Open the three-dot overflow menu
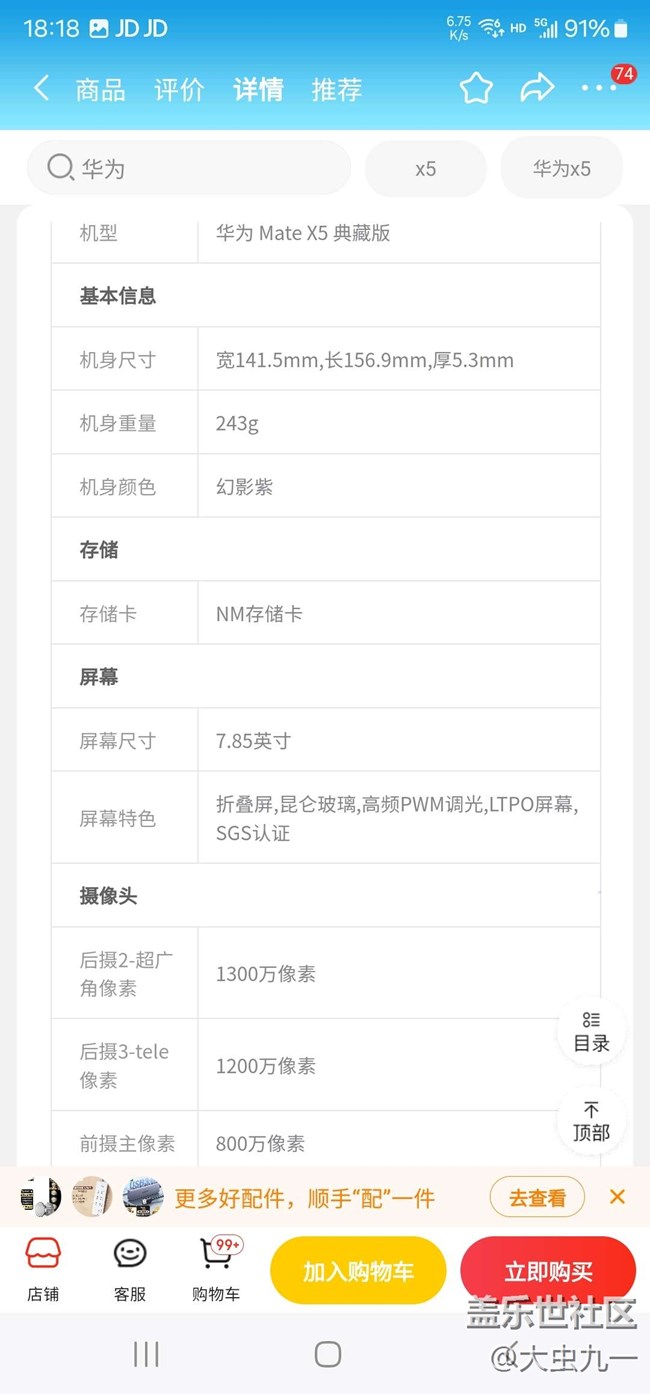 tap(599, 88)
